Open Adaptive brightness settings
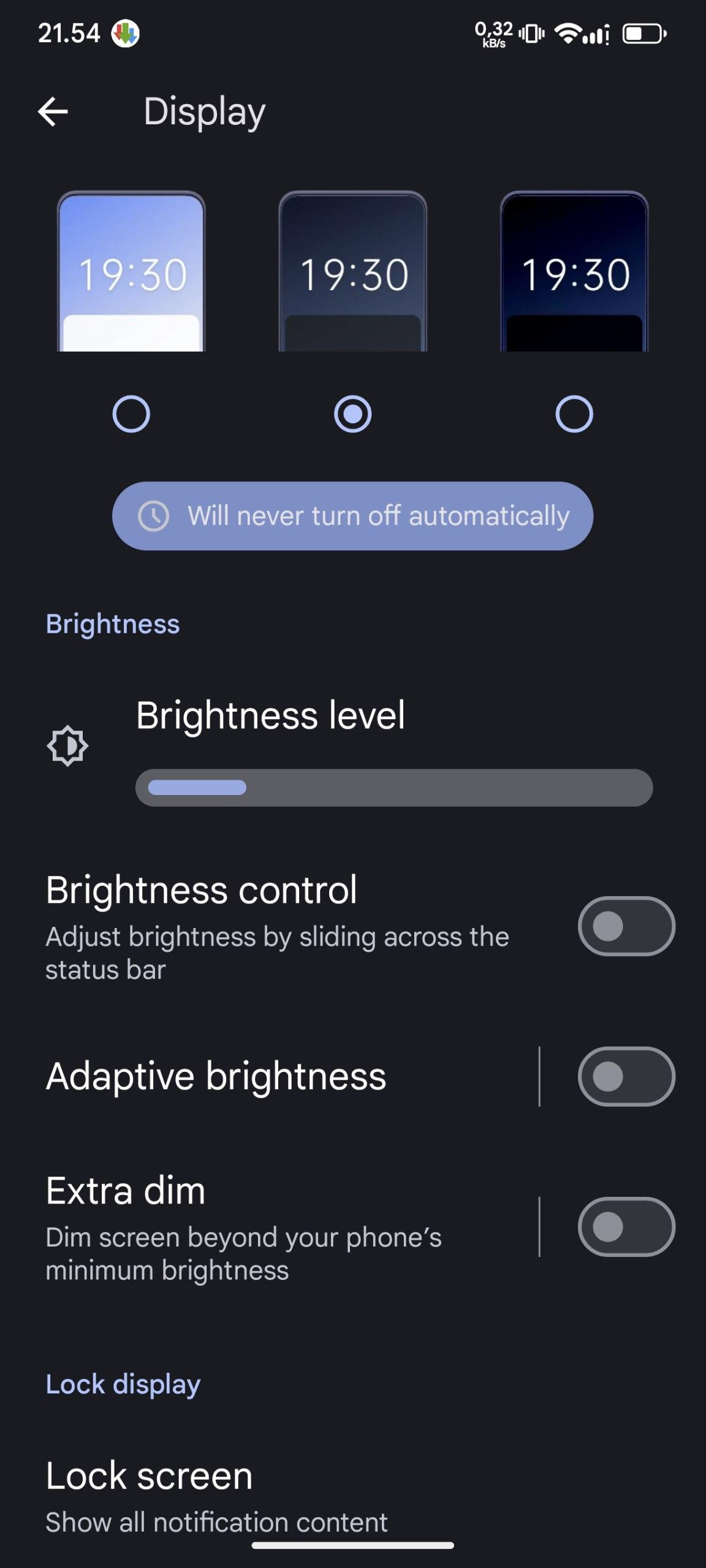Image resolution: width=706 pixels, height=1568 pixels. coord(245,1076)
